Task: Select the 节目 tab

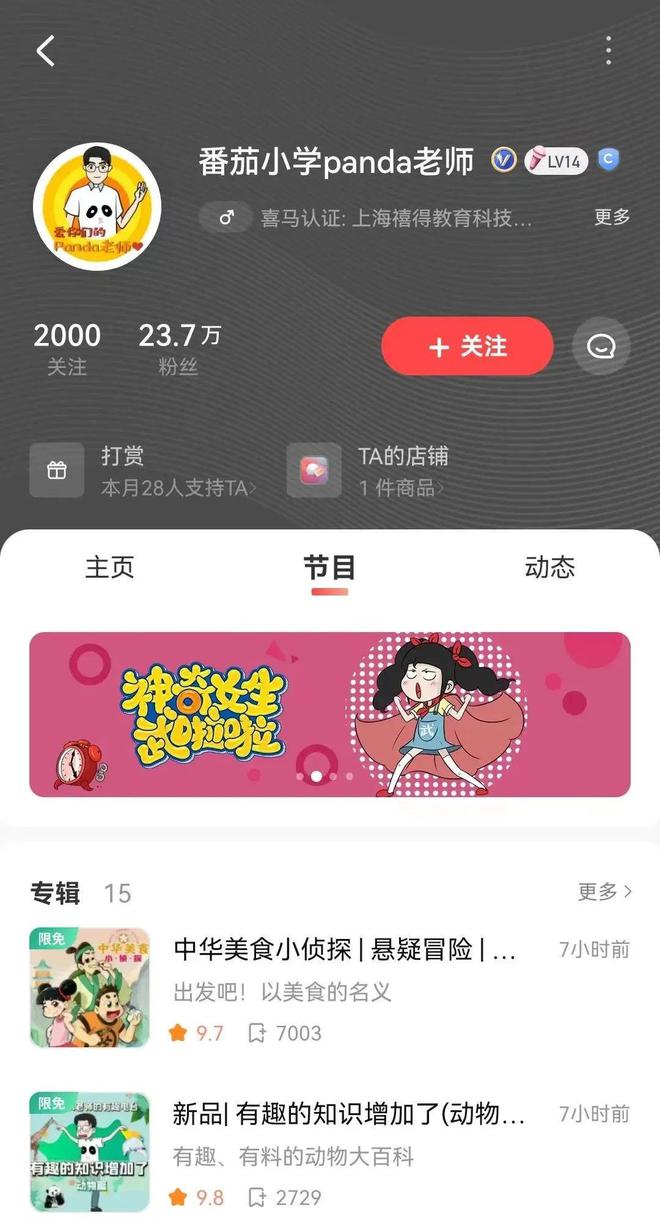Action: pyautogui.click(x=329, y=568)
